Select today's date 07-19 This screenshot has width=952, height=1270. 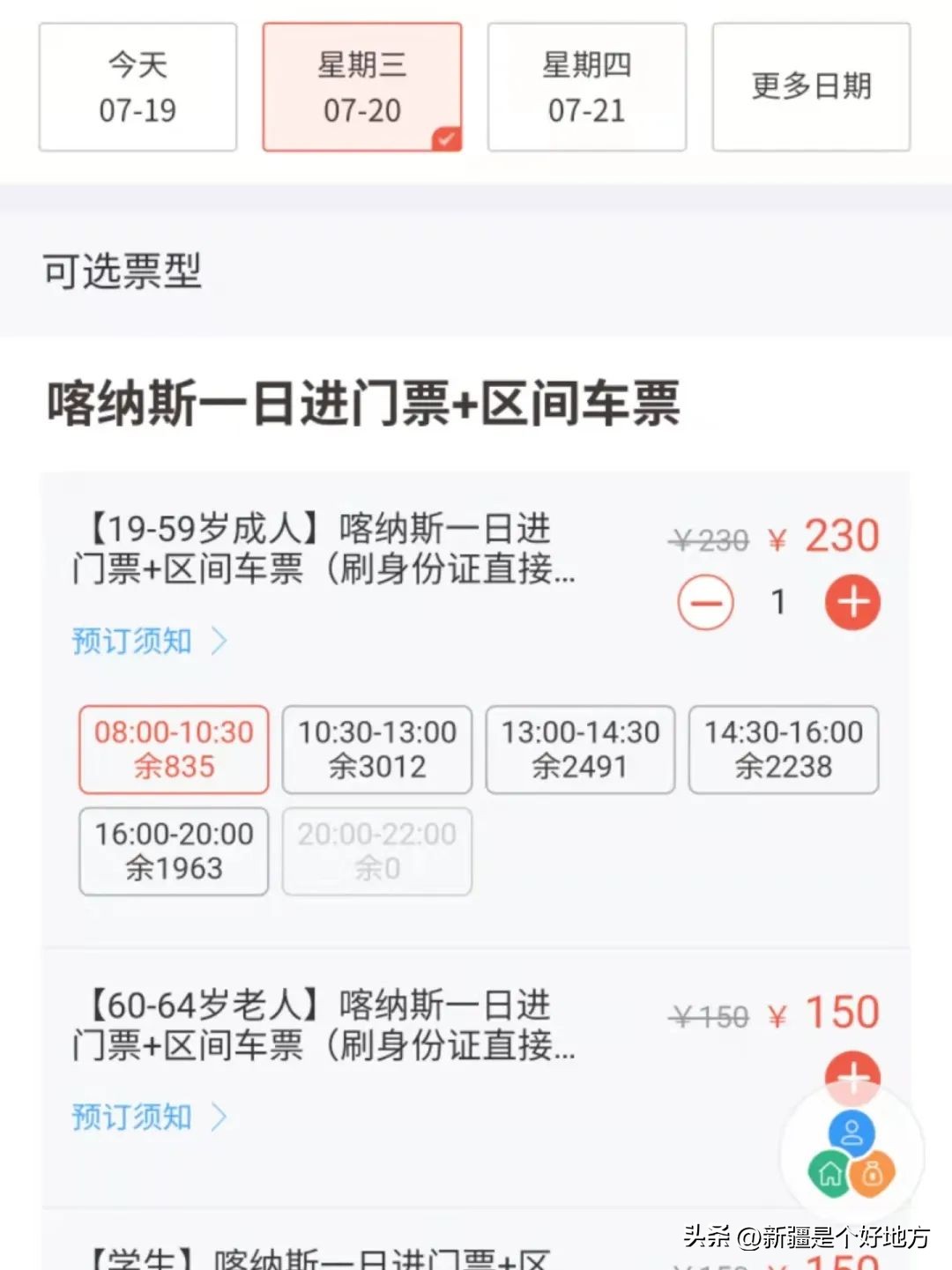click(x=138, y=87)
